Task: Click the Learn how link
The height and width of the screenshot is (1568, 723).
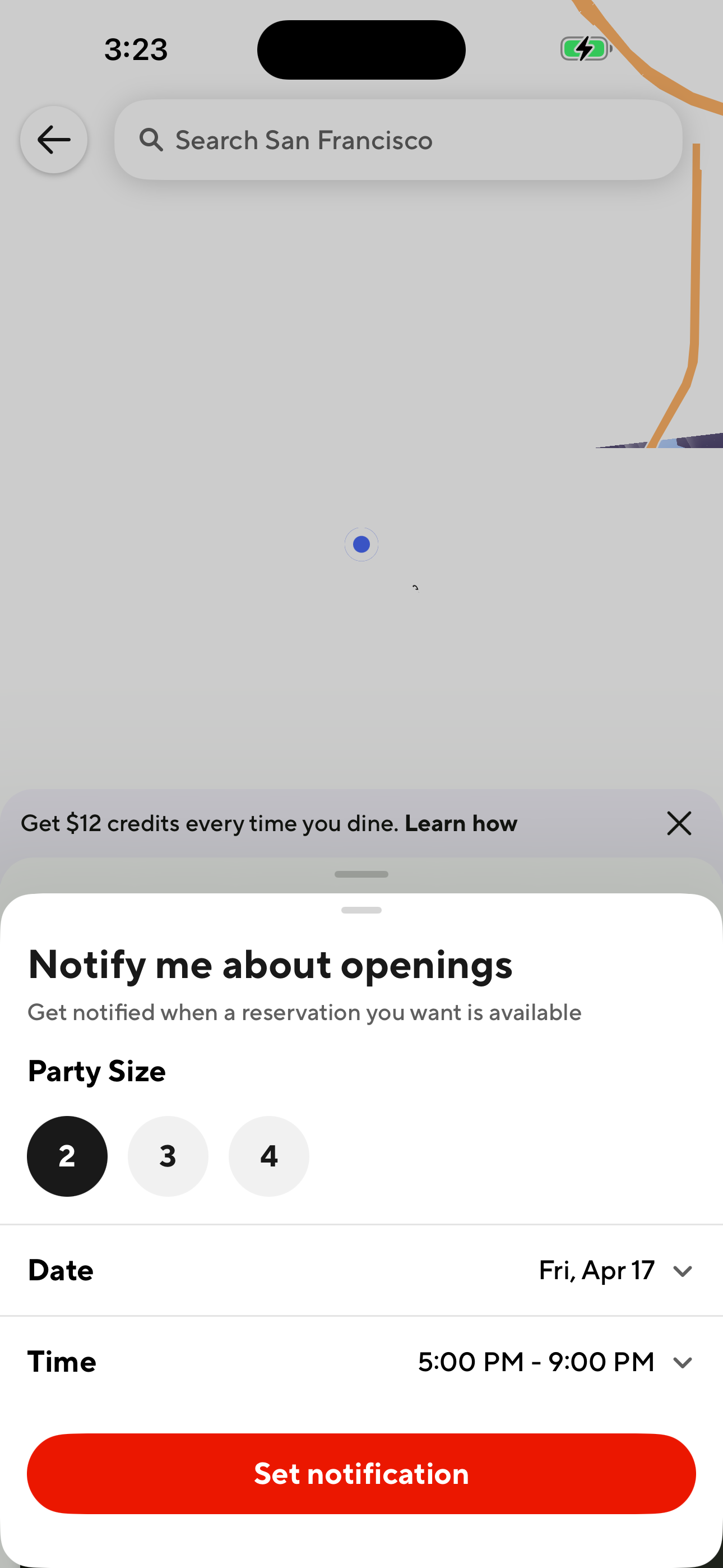Action: click(x=461, y=823)
